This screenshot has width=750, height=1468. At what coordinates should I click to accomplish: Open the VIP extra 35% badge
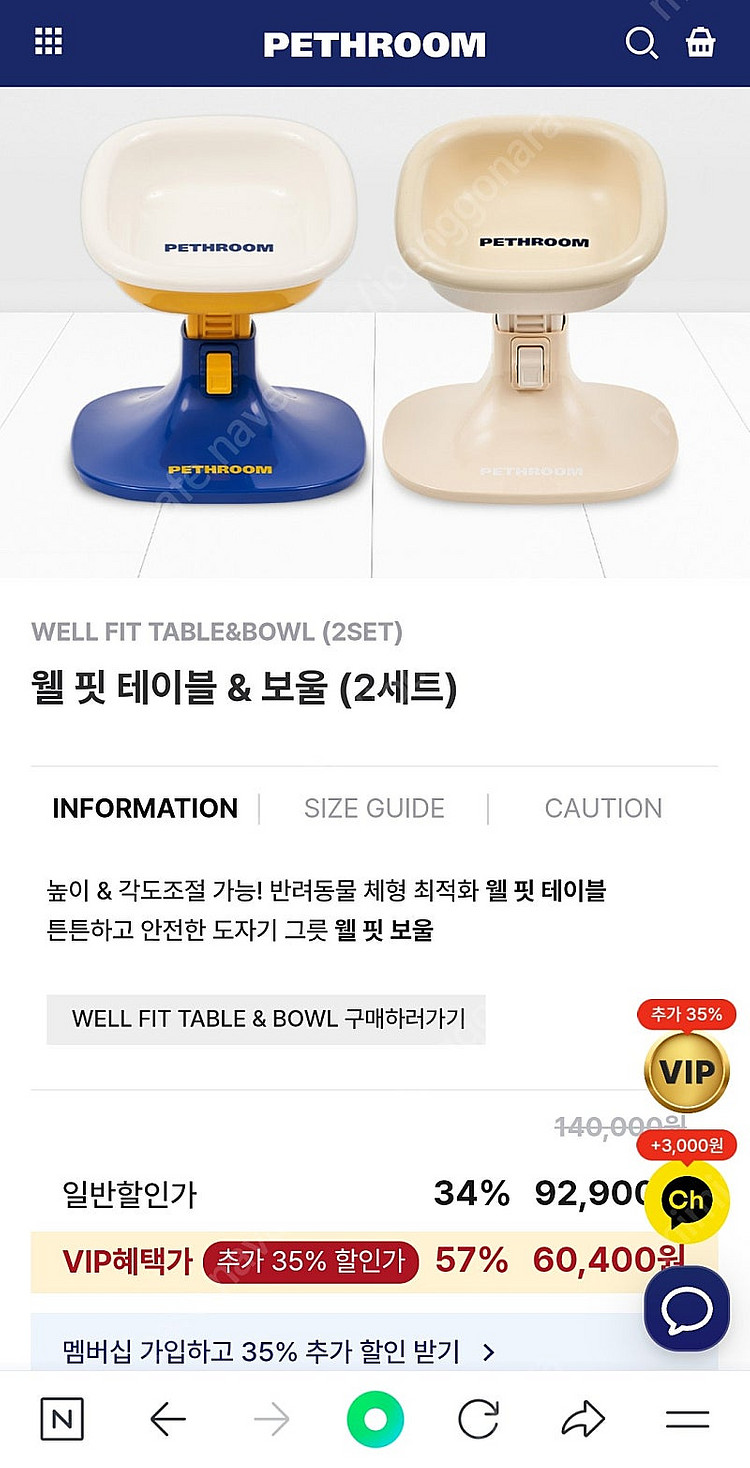(686, 1060)
